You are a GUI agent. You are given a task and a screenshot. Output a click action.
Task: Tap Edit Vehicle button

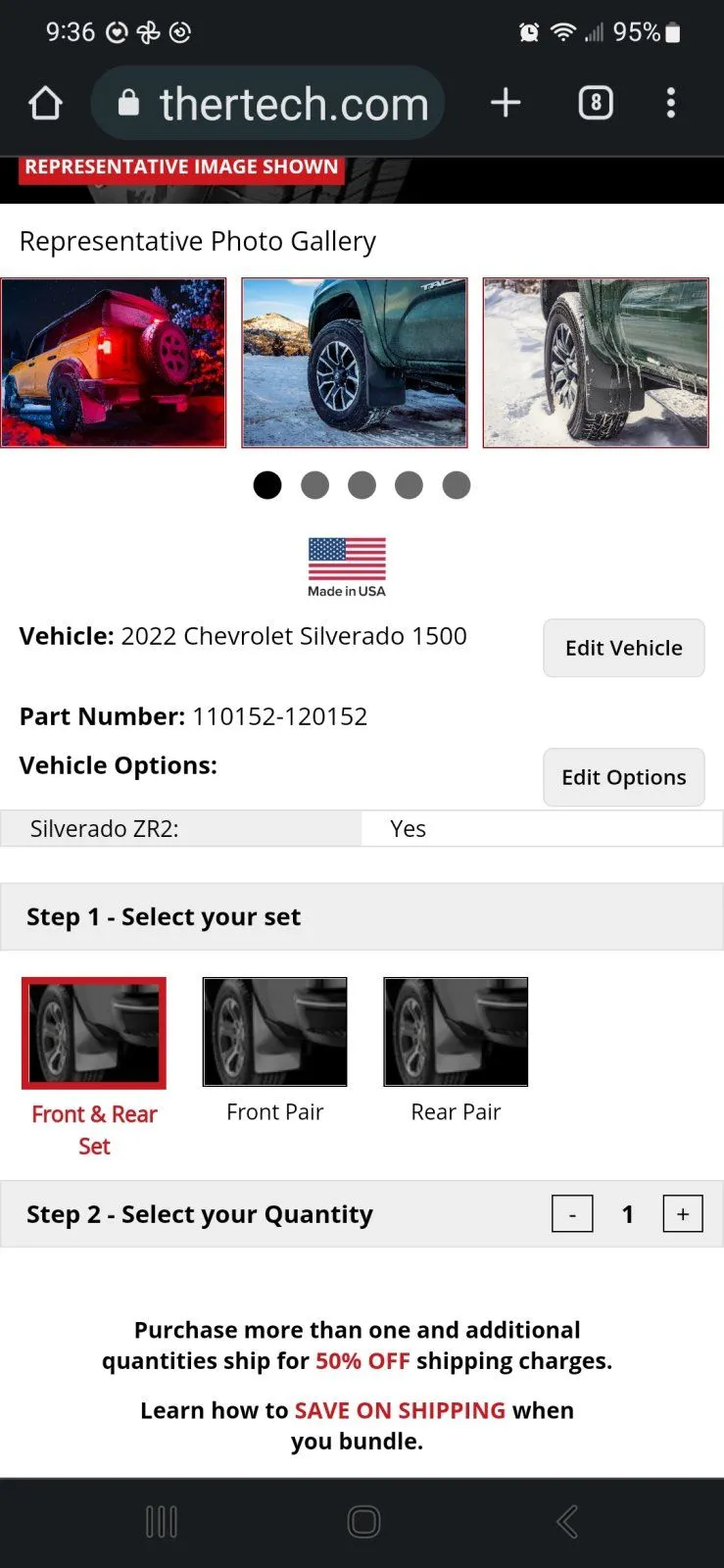pyautogui.click(x=623, y=648)
